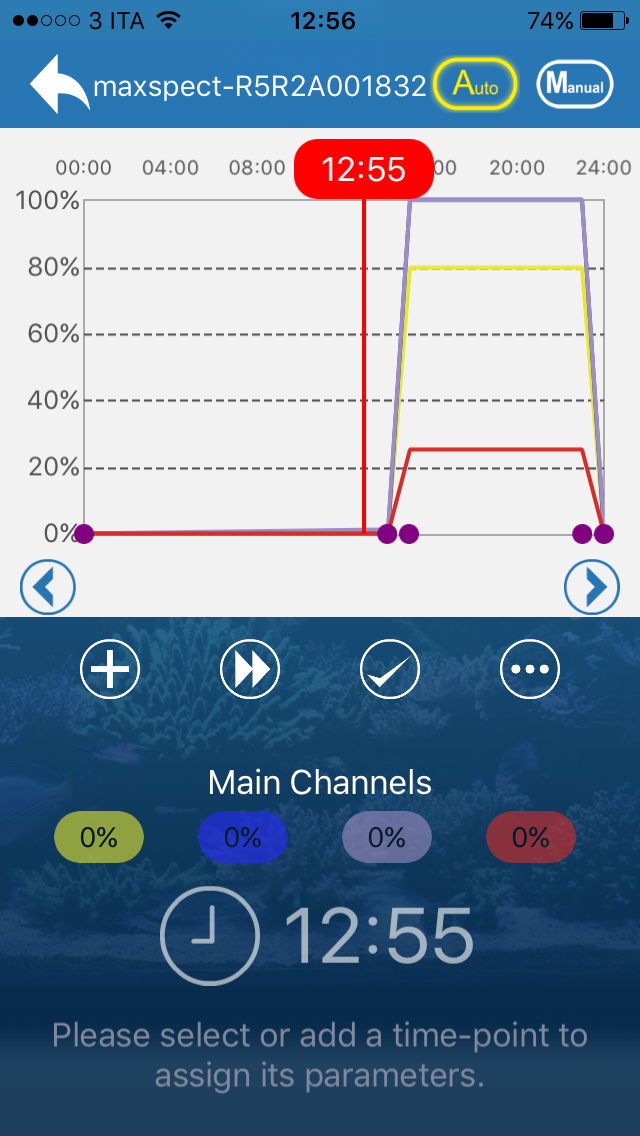Select the time-point at 00:00
The height and width of the screenshot is (1136, 640).
point(84,534)
